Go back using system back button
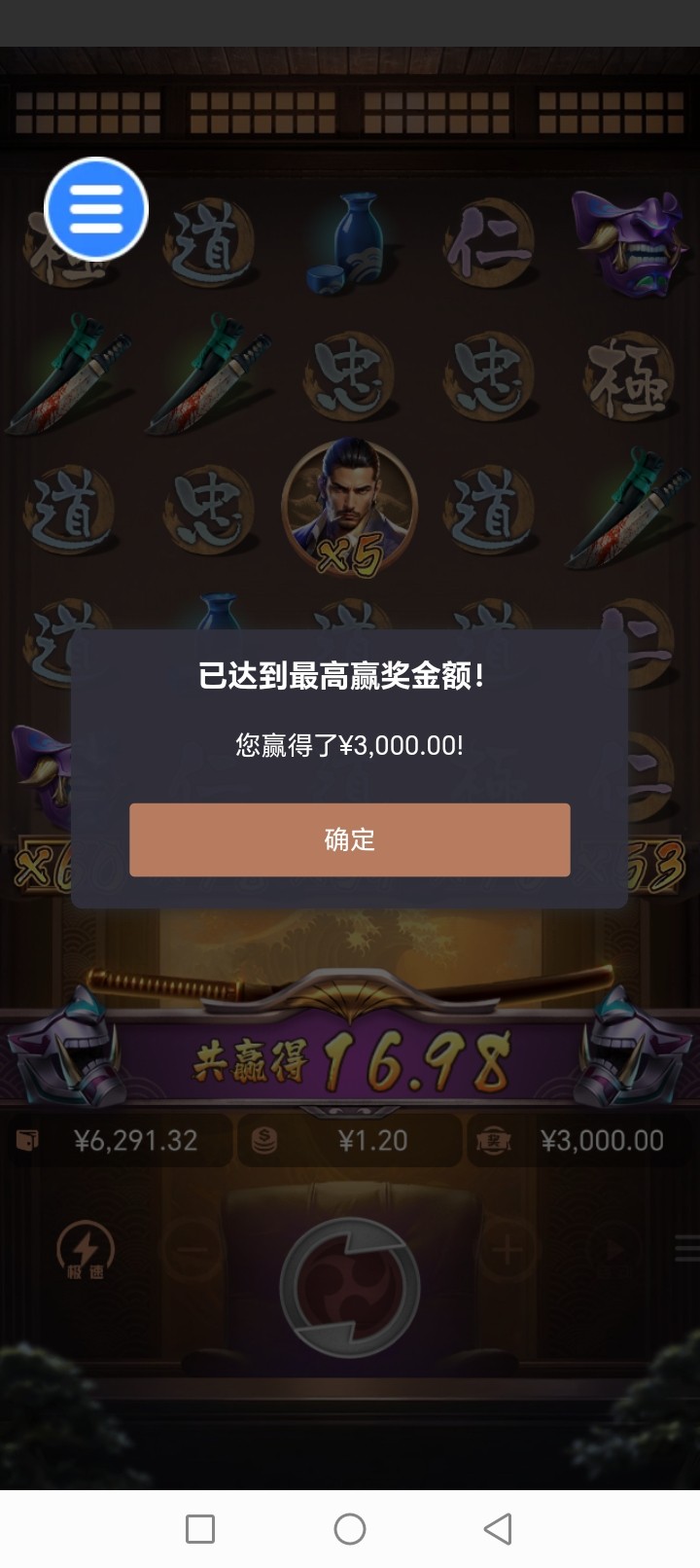This screenshot has height=1568, width=700. coord(497,1529)
